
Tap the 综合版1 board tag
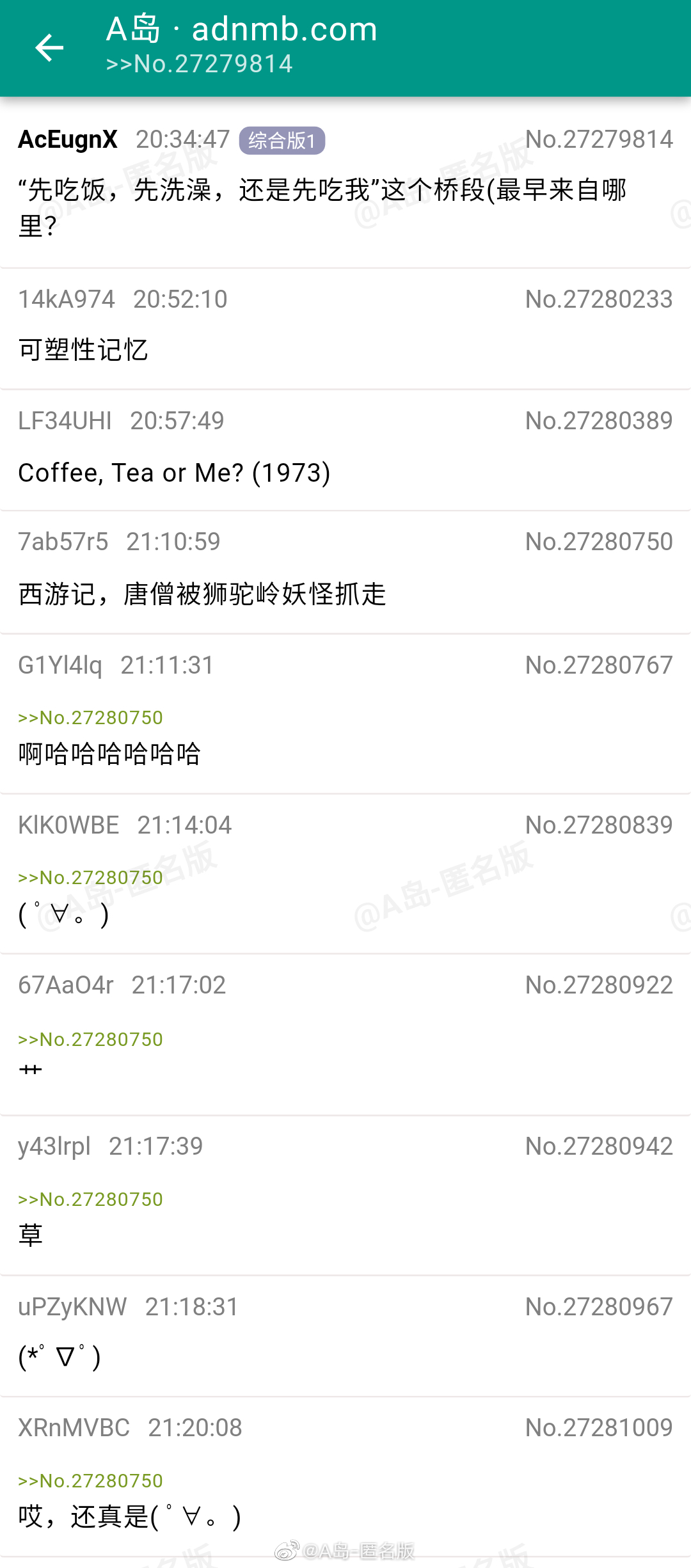click(x=282, y=140)
